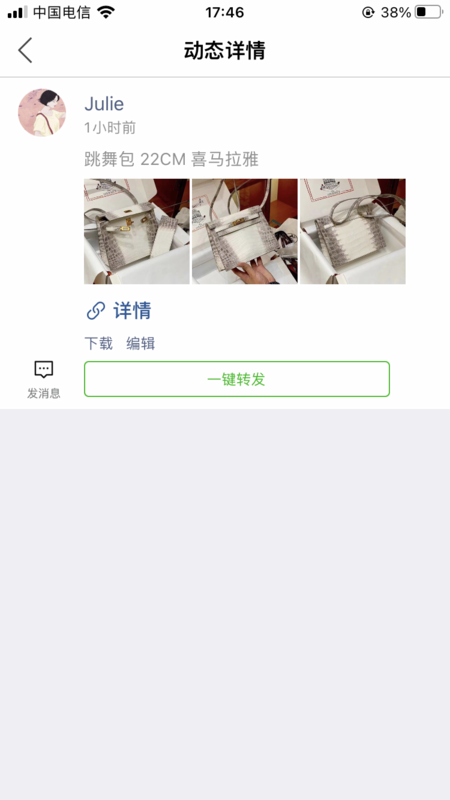Go back using the top-left arrow
The width and height of the screenshot is (450, 800).
pyautogui.click(x=25, y=50)
